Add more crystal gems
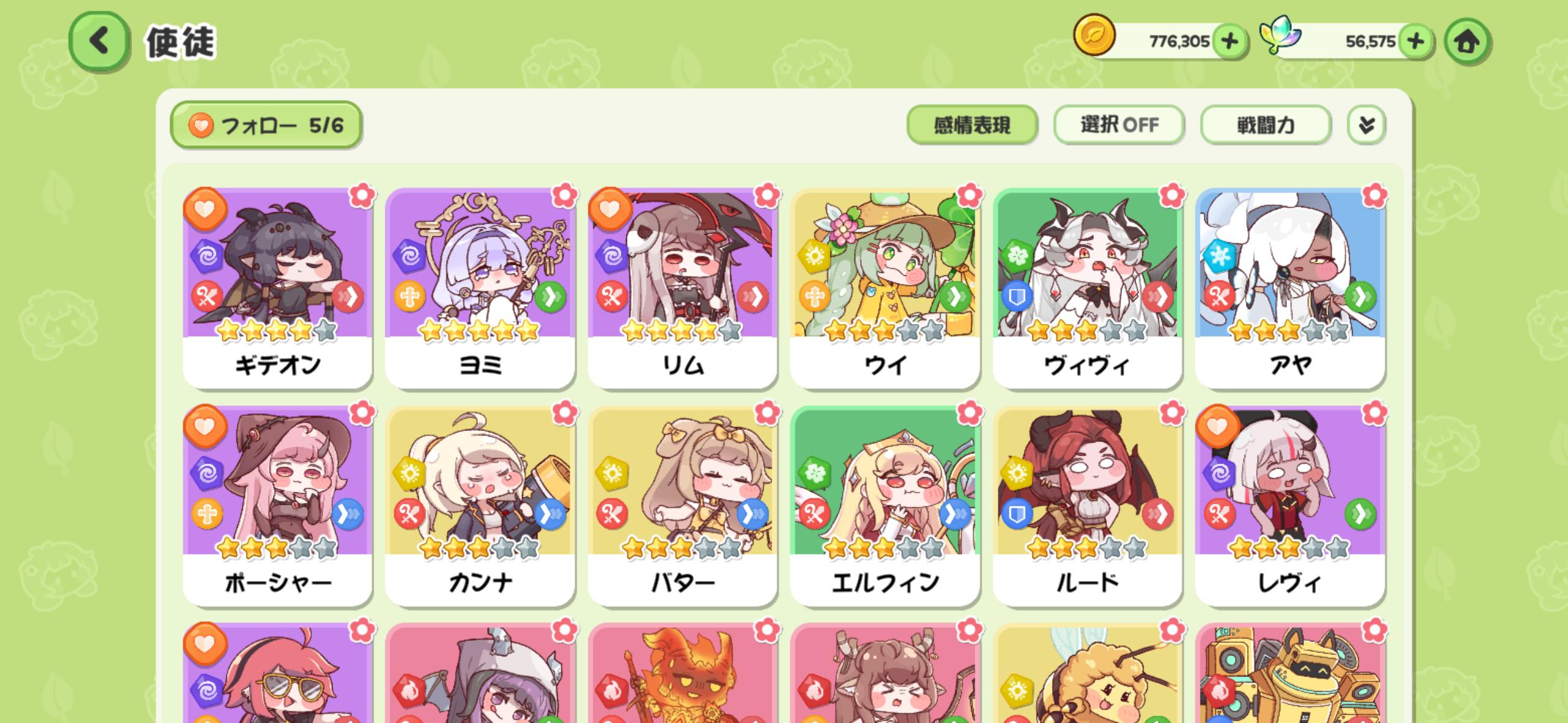This screenshot has height=723, width=1568. [x=1416, y=42]
